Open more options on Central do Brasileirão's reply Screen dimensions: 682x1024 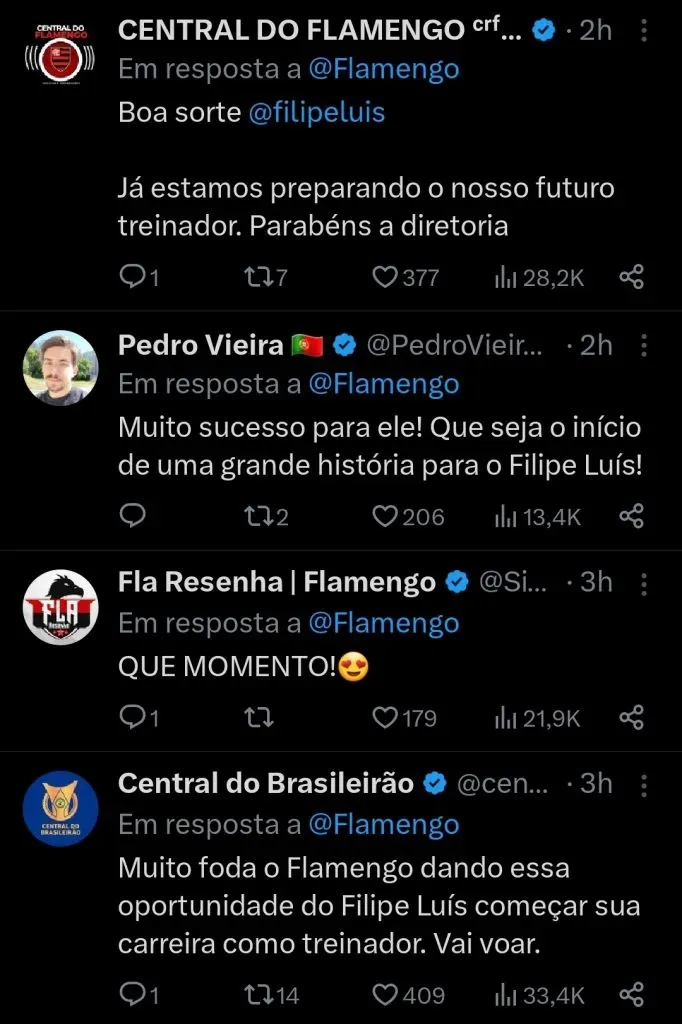(x=645, y=784)
